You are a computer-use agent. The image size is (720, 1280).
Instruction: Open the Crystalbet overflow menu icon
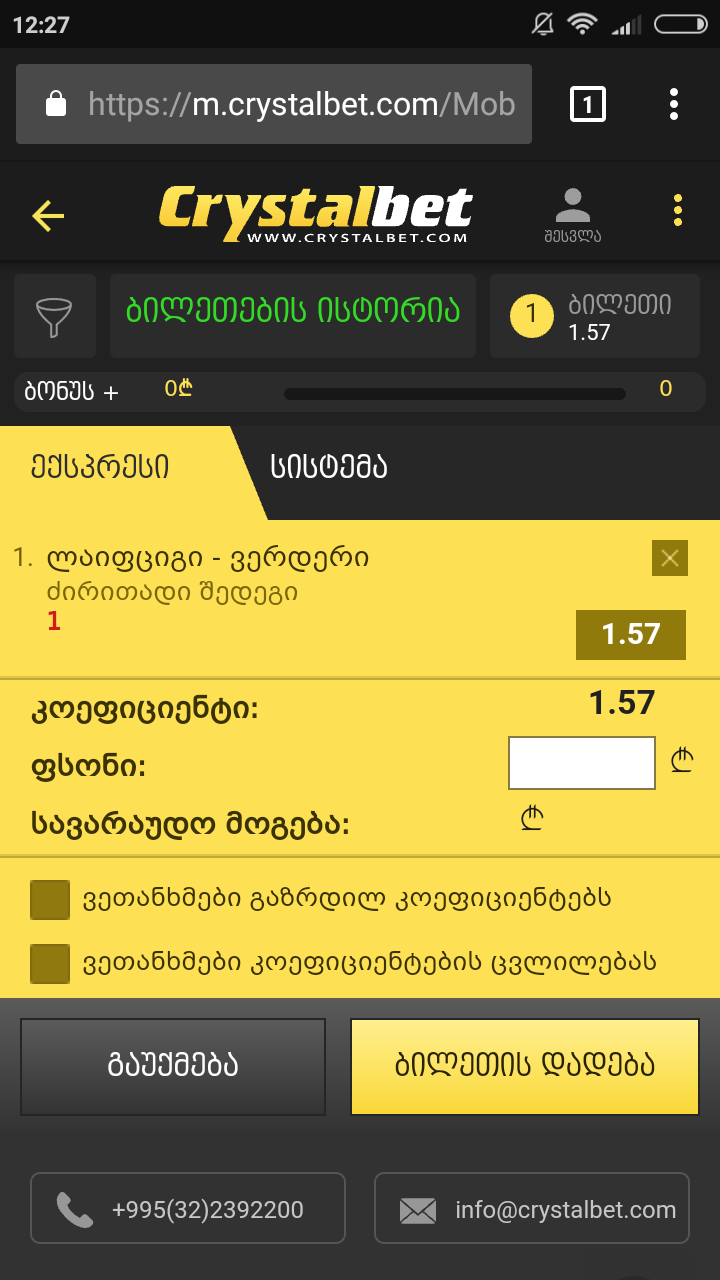[677, 210]
